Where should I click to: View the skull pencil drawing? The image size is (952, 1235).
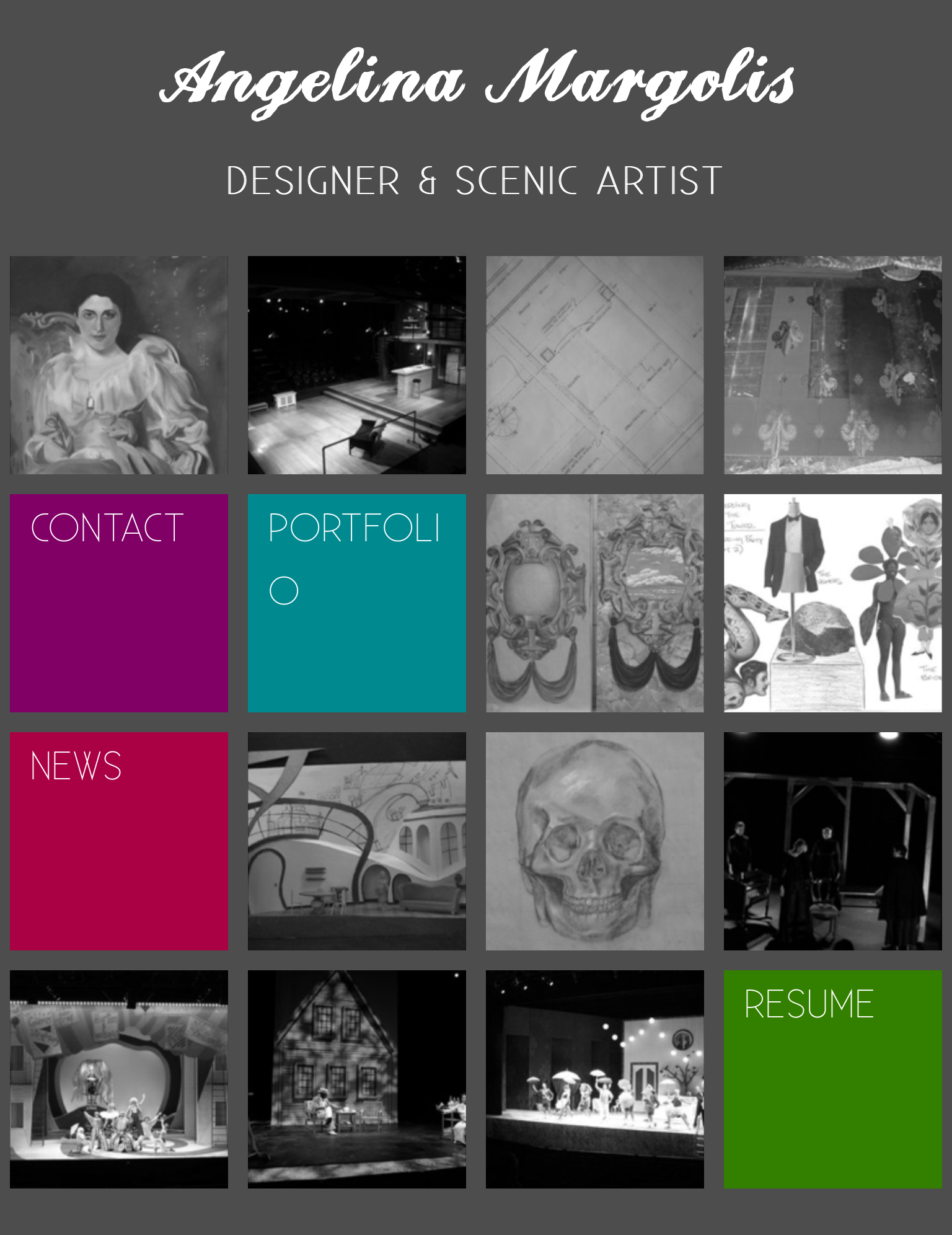tap(594, 841)
